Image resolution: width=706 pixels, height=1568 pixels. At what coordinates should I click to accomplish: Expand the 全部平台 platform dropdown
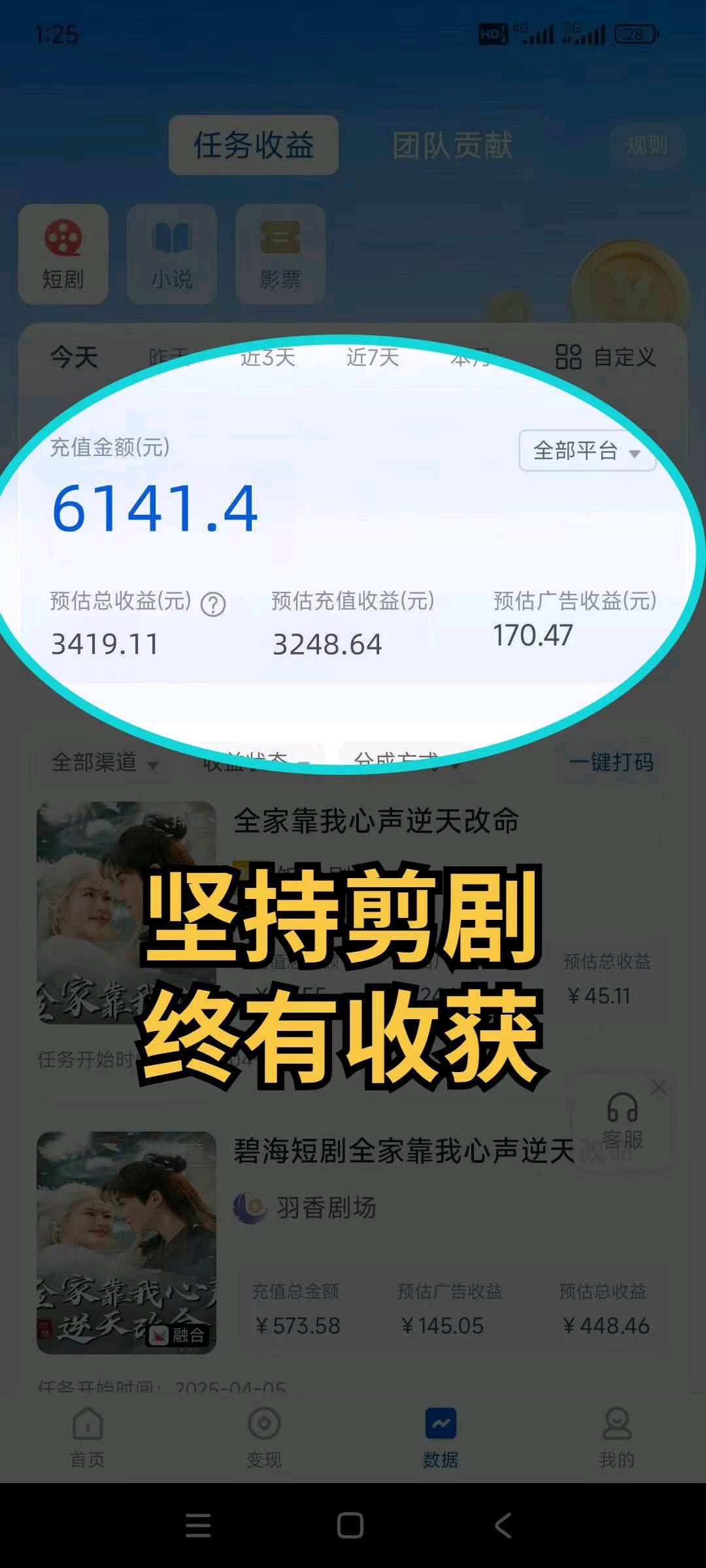click(x=587, y=451)
